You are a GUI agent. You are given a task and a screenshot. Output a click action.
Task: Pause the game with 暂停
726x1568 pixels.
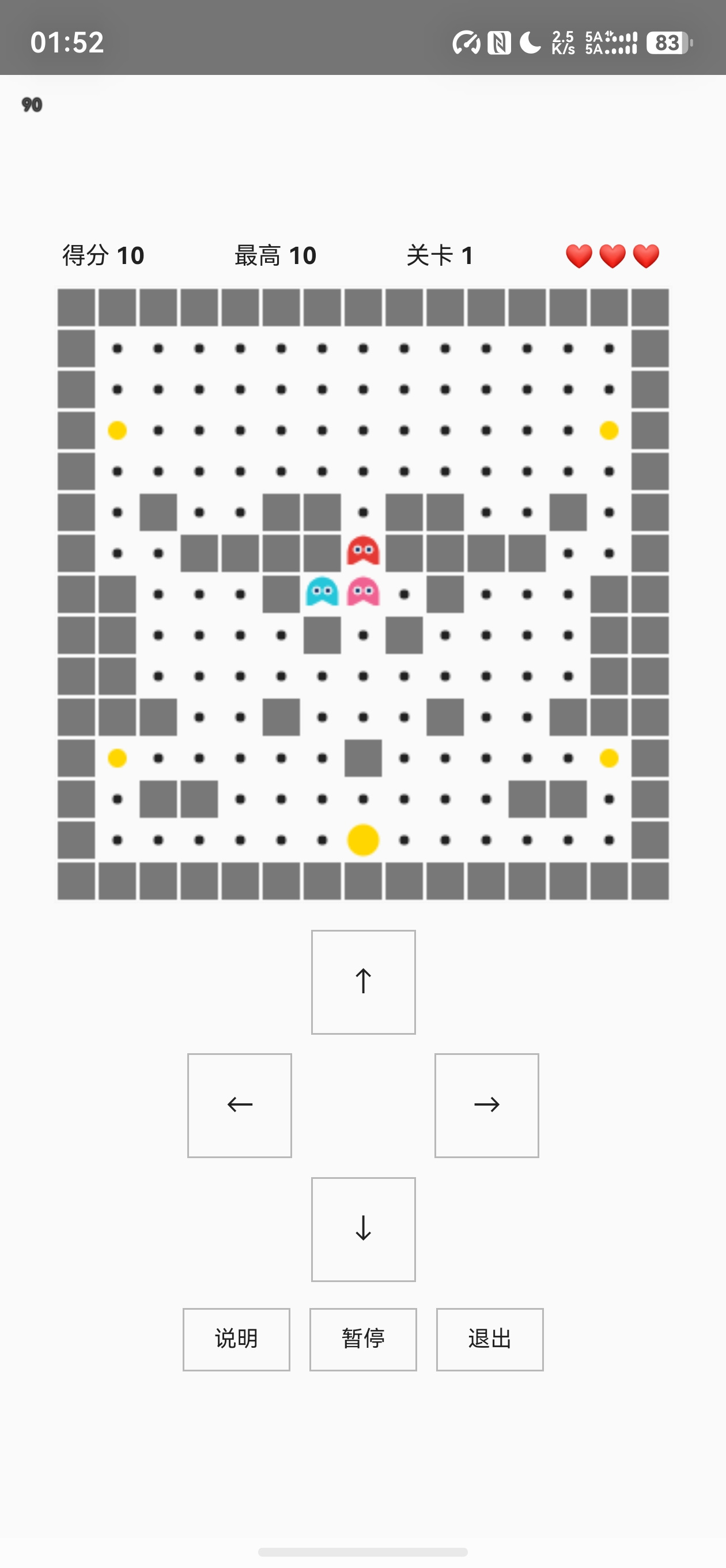pyautogui.click(x=364, y=1339)
